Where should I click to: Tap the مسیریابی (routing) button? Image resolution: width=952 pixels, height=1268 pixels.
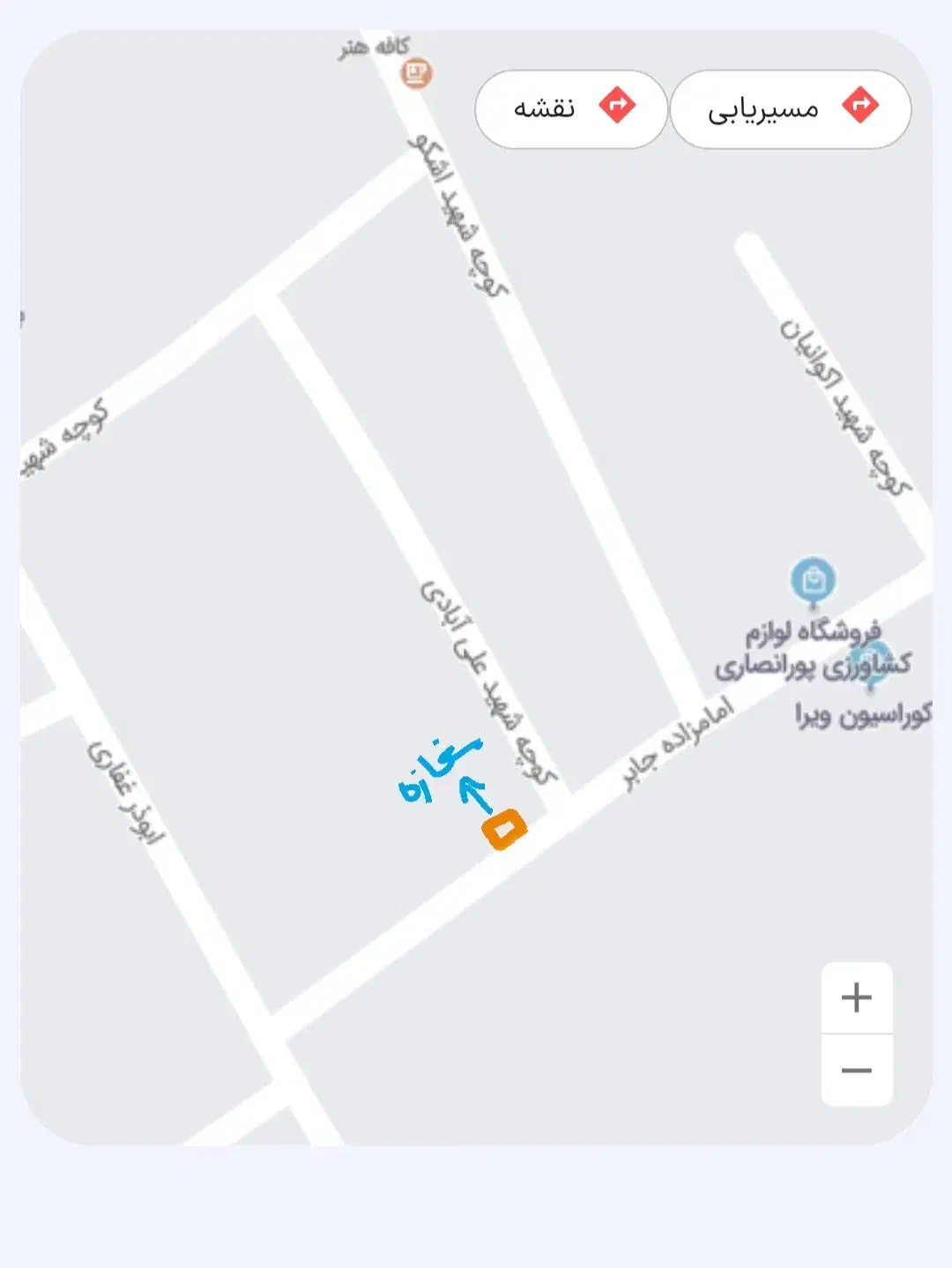pos(790,108)
